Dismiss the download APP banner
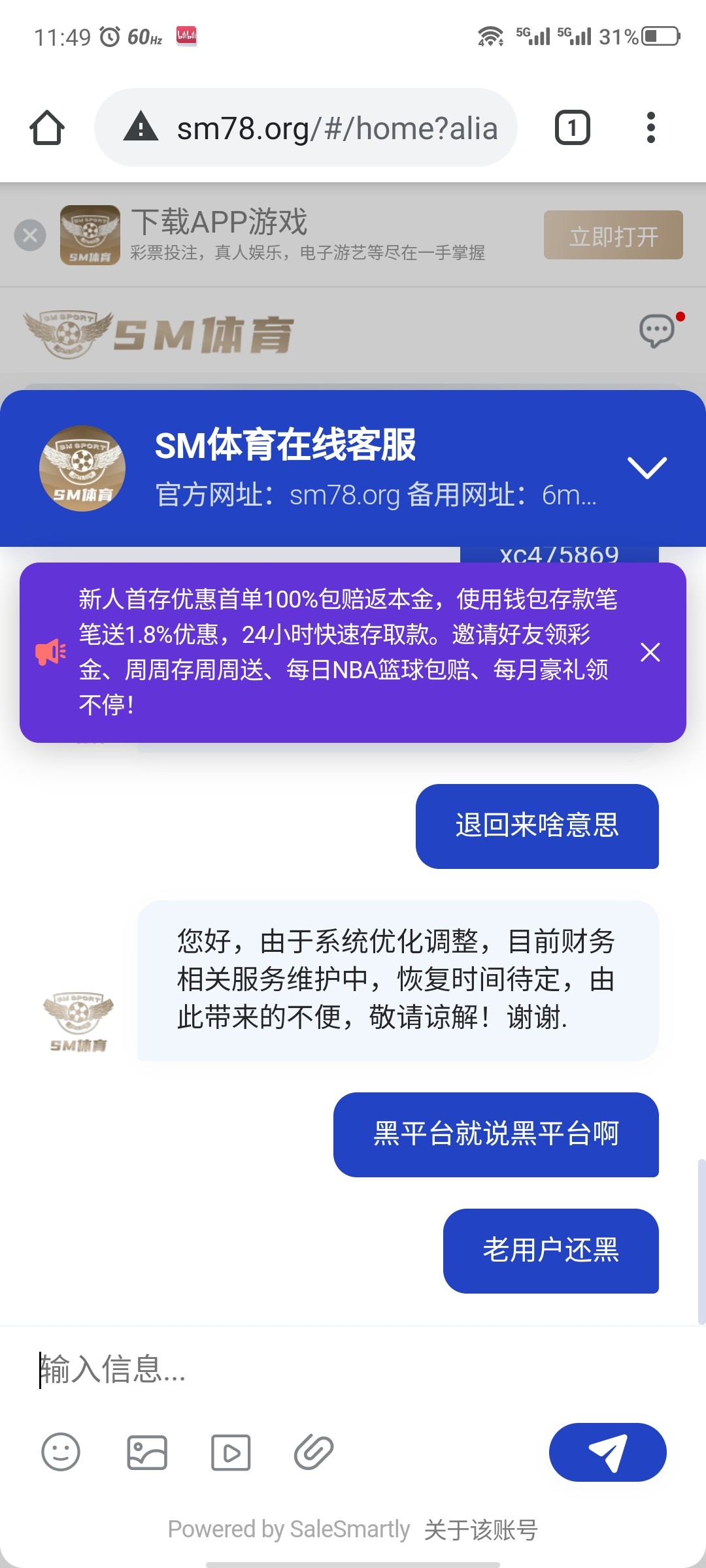Image resolution: width=706 pixels, height=1568 pixels. (x=30, y=235)
